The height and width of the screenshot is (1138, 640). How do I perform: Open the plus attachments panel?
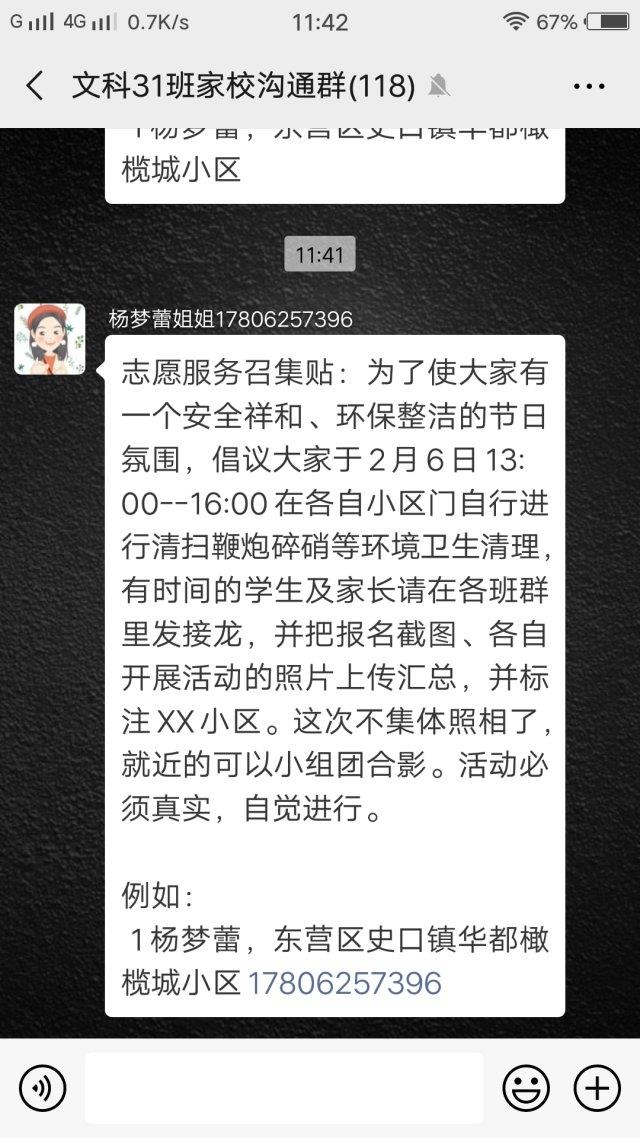click(x=597, y=1088)
